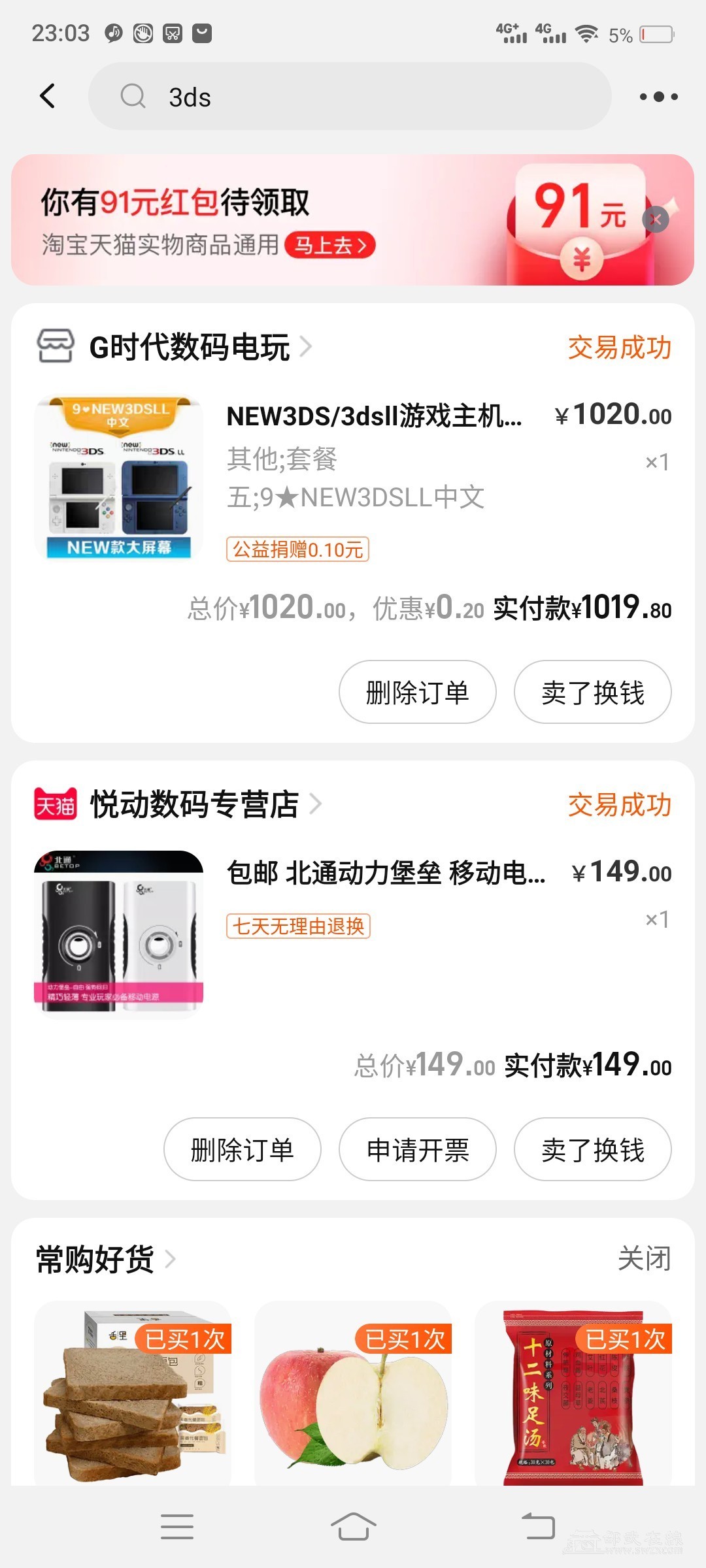The image size is (706, 1568).
Task: Open the whole wheat bread product tile
Action: pyautogui.click(x=132, y=1395)
